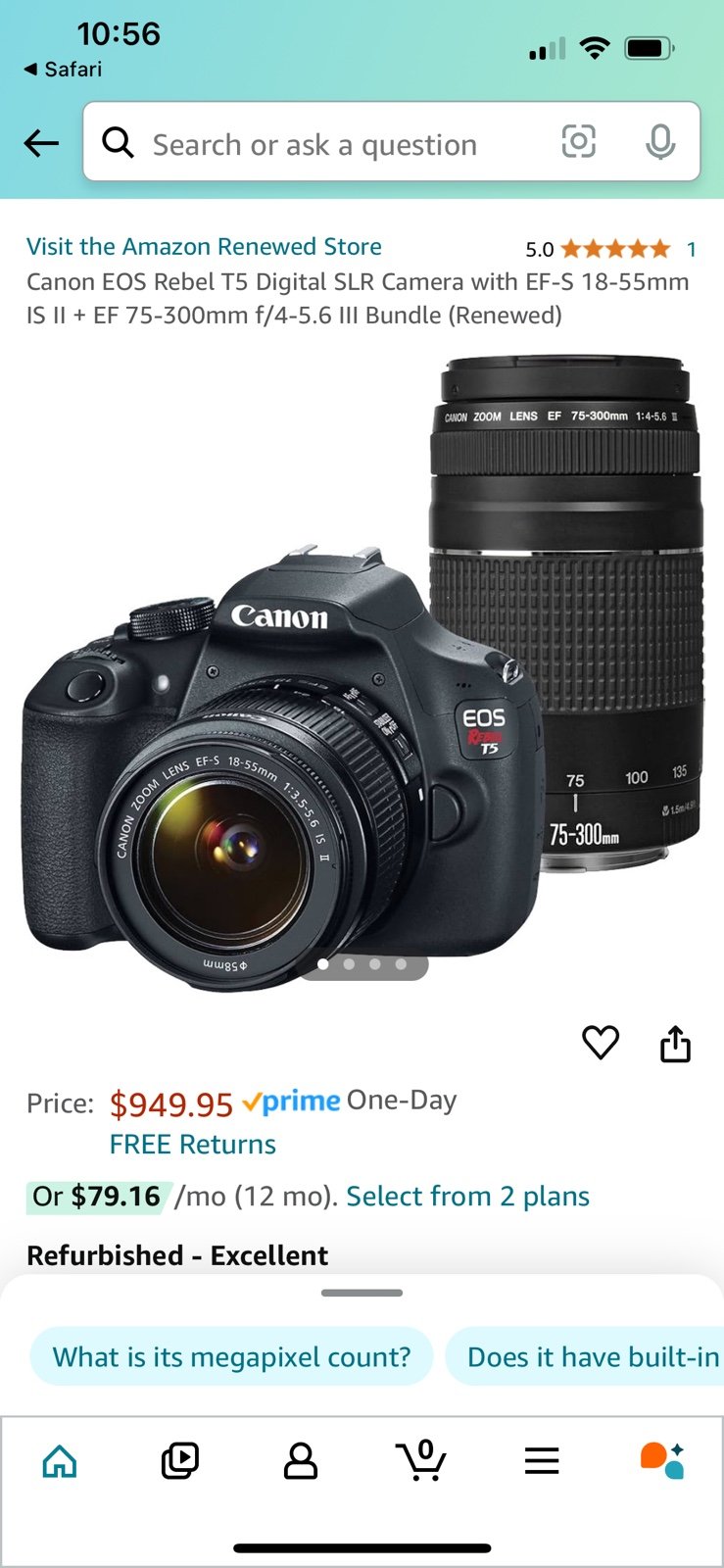Return to Safari via back label
Image resolution: width=724 pixels, height=1568 pixels.
tap(63, 69)
